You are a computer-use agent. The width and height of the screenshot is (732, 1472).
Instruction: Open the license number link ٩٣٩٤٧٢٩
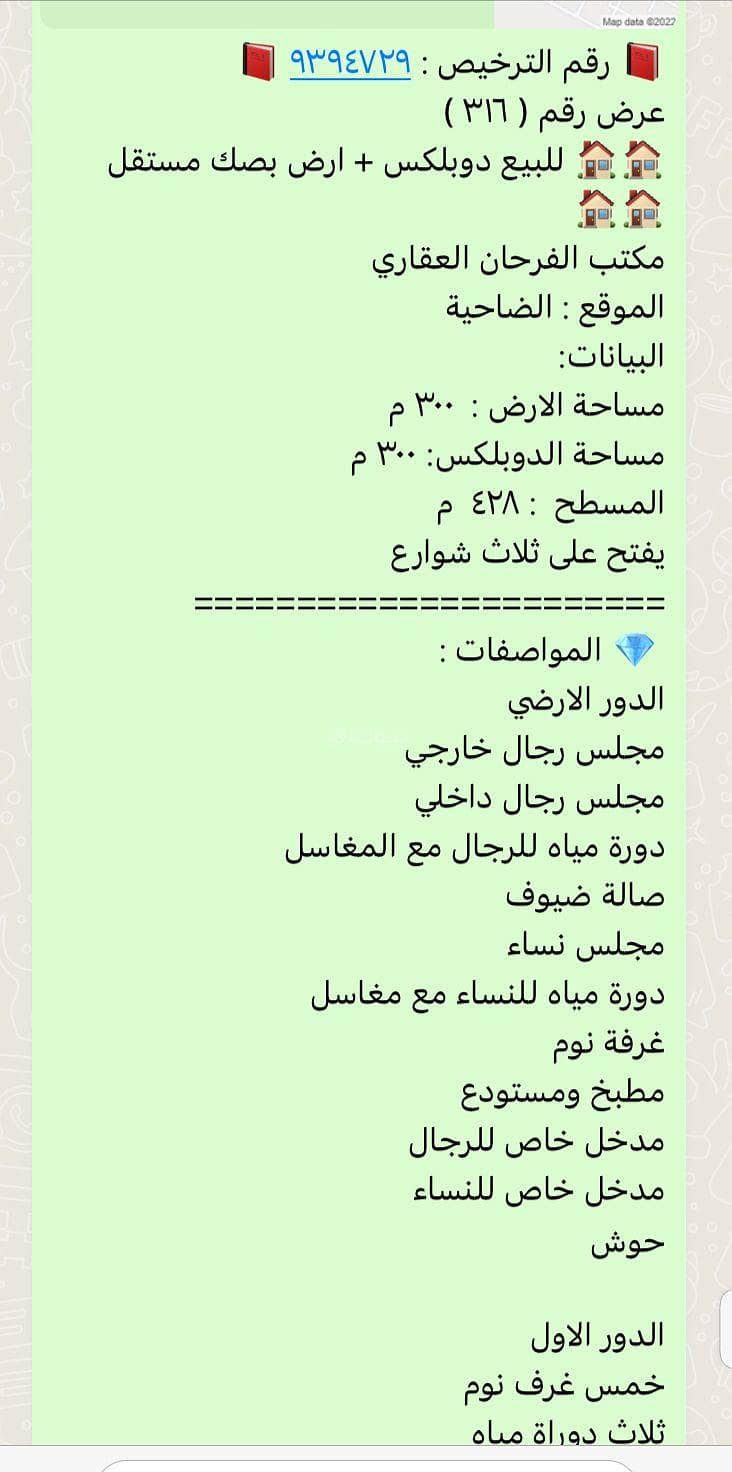coord(350,64)
